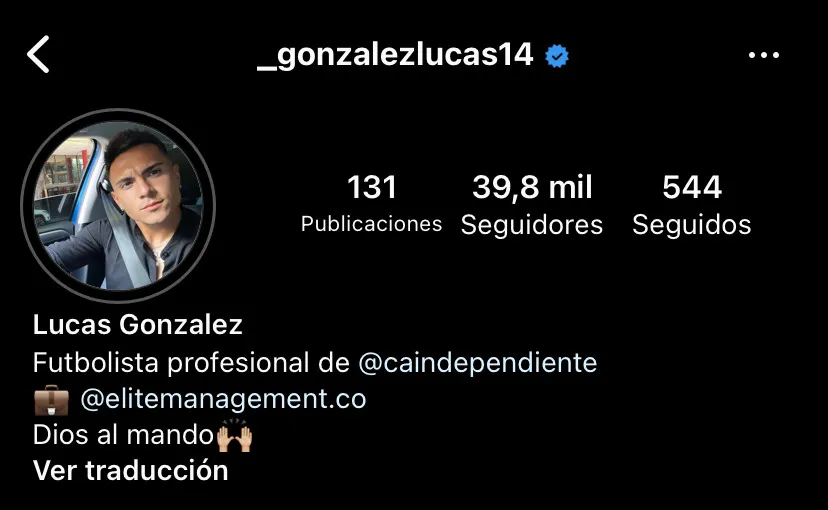
Task: Open the three-dot overflow menu
Action: (763, 55)
